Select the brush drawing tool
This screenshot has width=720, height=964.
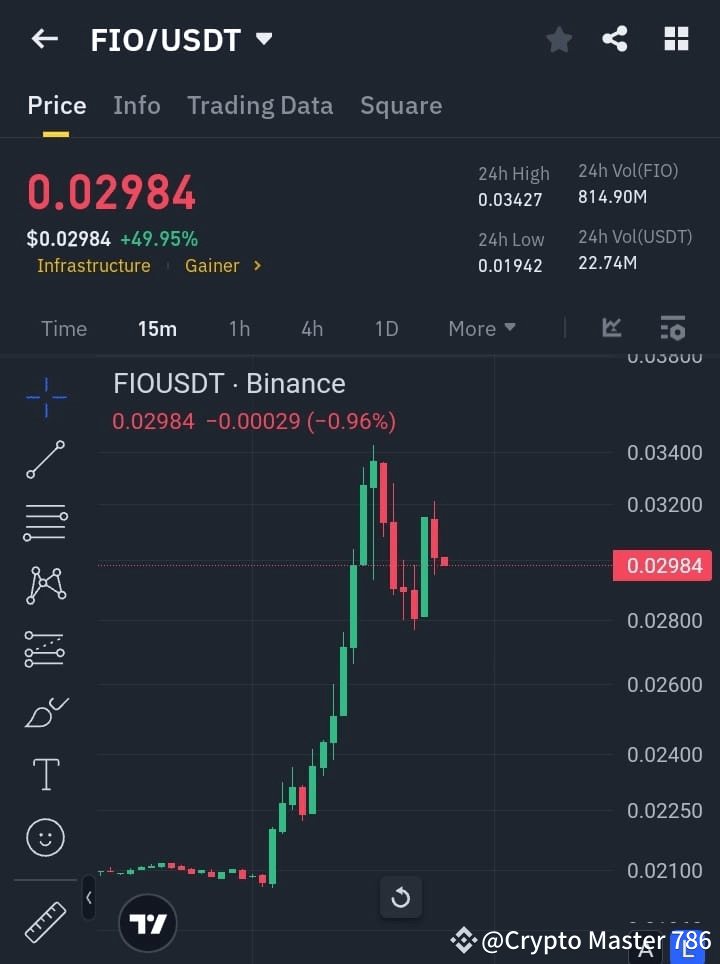click(x=45, y=712)
